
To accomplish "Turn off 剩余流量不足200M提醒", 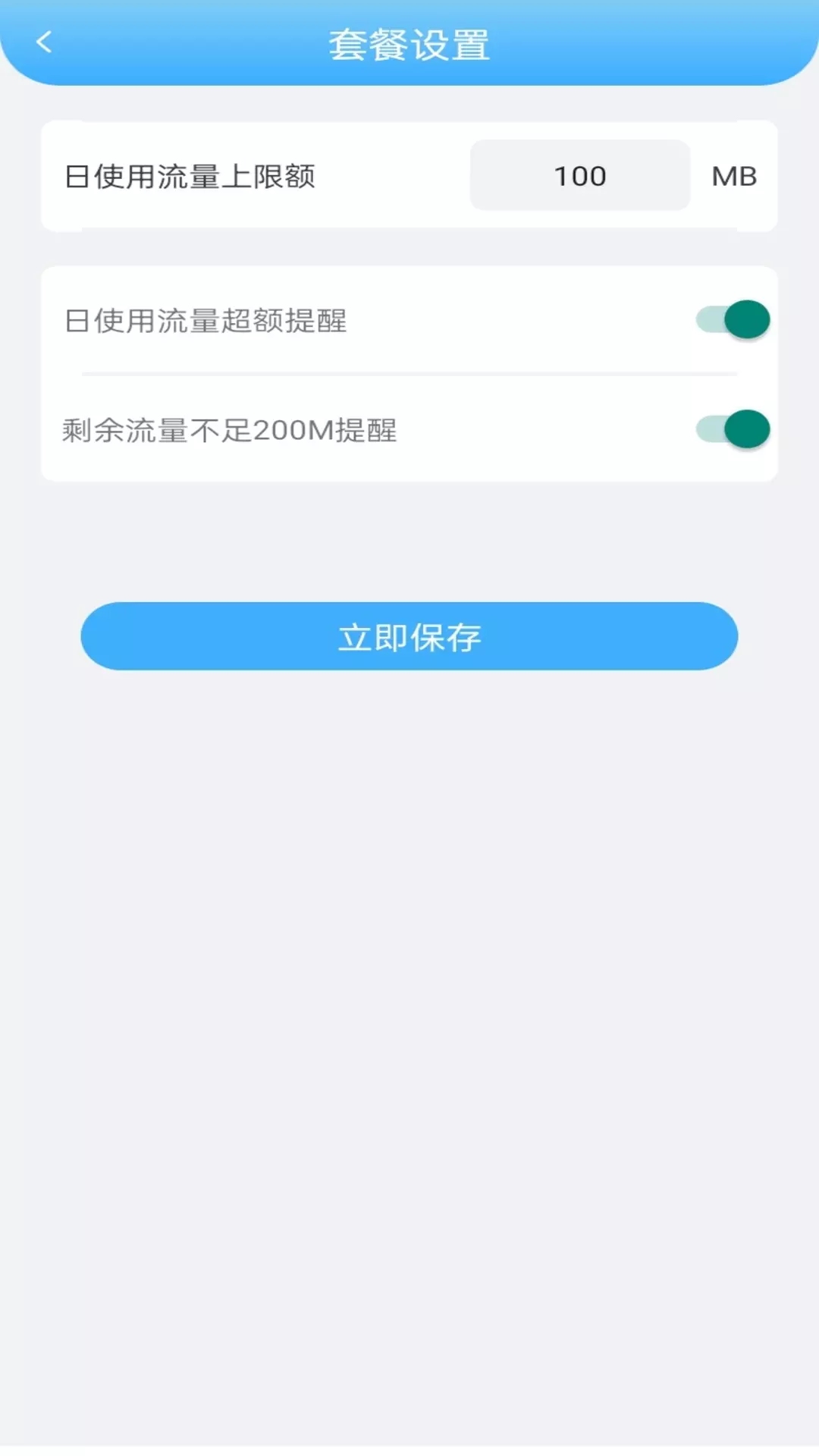I will click(733, 429).
